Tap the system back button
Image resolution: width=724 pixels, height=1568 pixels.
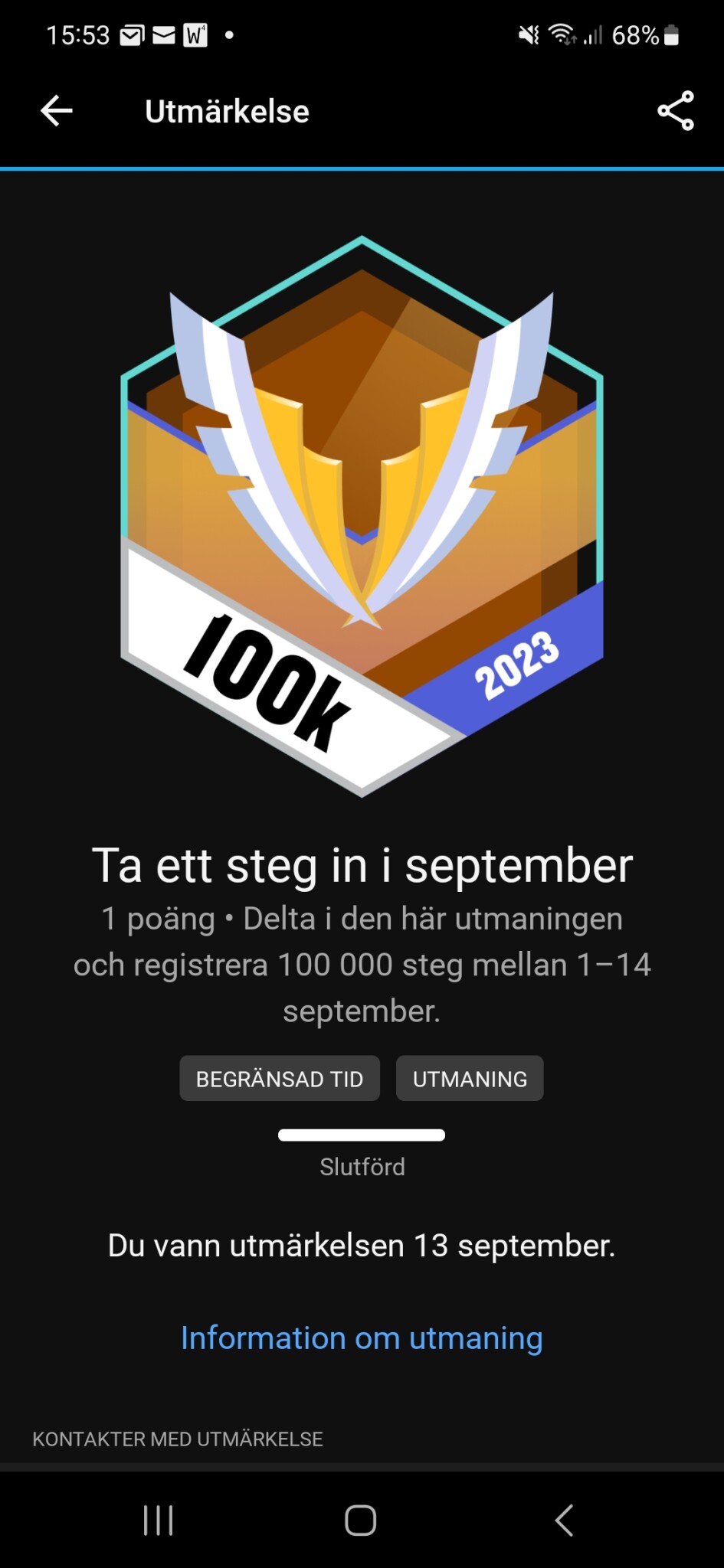(x=564, y=1521)
